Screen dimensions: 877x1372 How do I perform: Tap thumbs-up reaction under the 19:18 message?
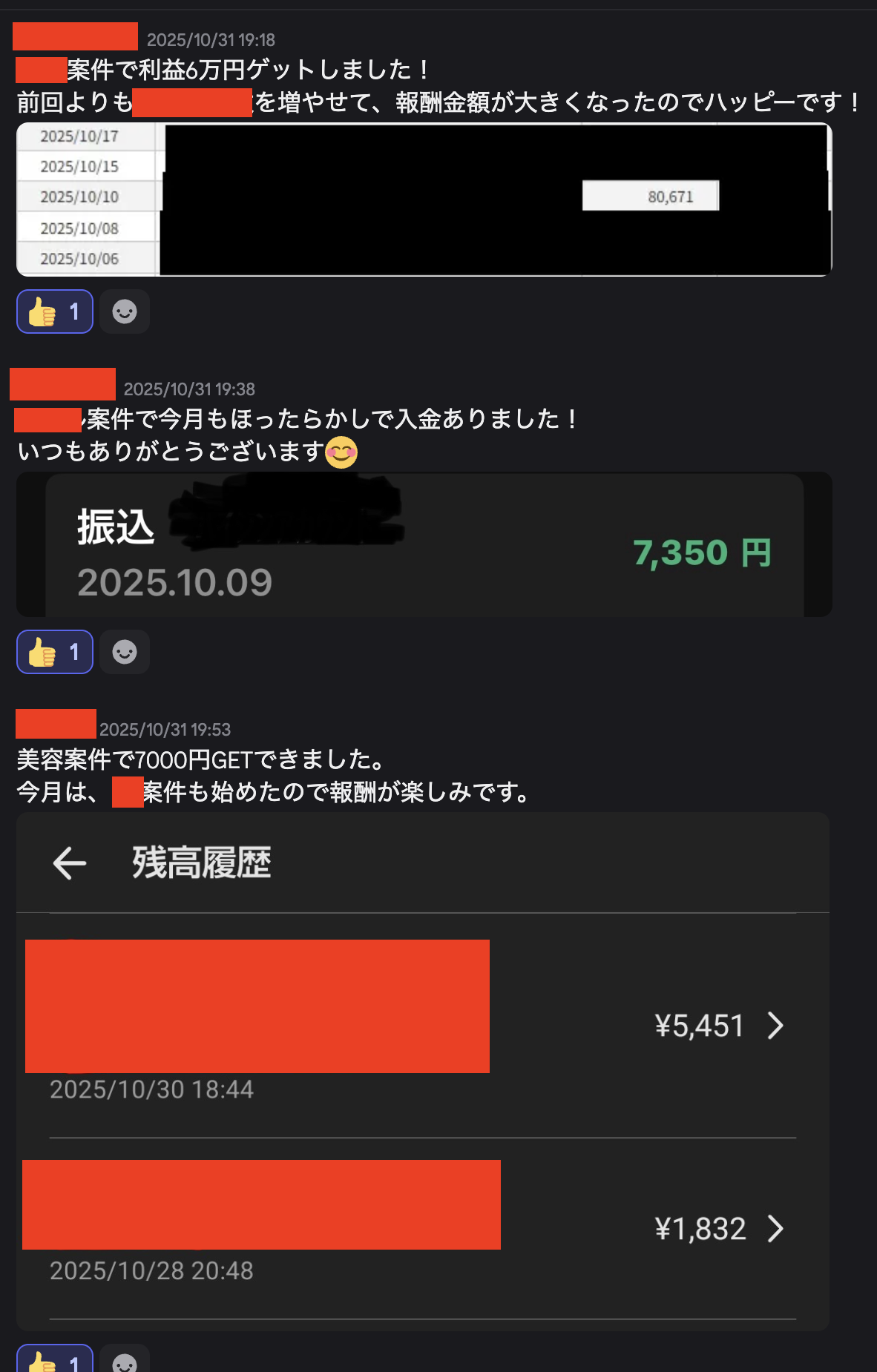point(55,311)
